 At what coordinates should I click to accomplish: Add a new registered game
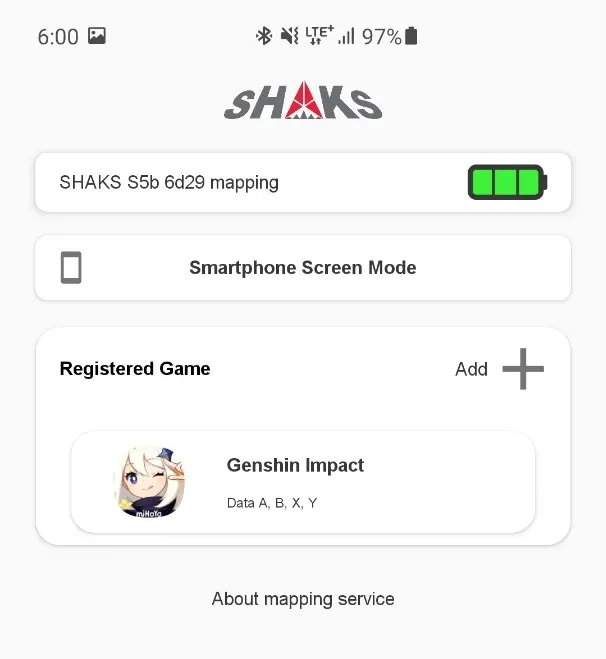tap(522, 369)
